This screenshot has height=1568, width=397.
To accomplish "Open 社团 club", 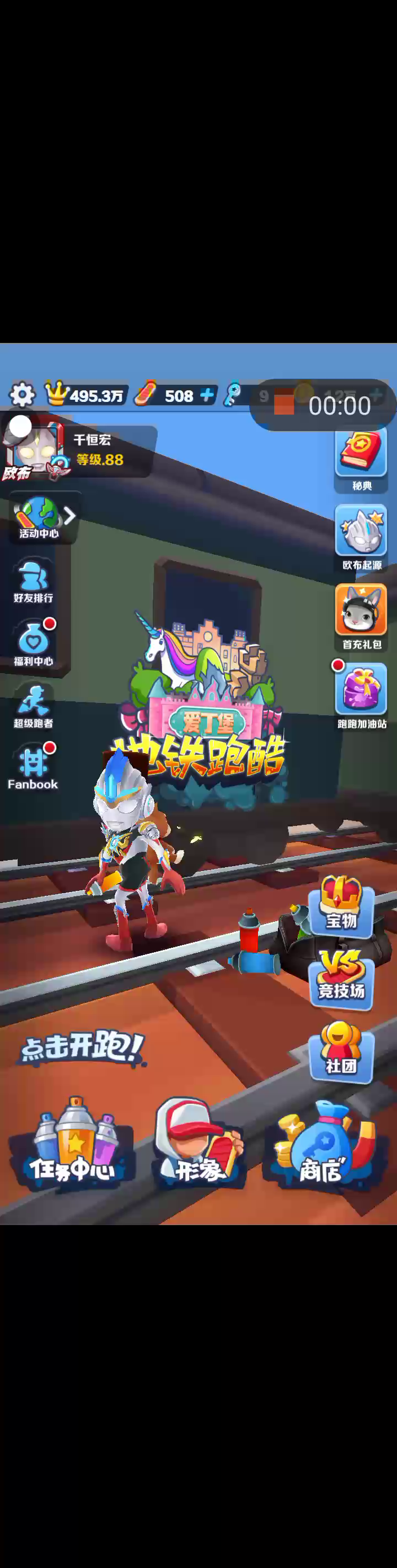I will [x=341, y=1053].
